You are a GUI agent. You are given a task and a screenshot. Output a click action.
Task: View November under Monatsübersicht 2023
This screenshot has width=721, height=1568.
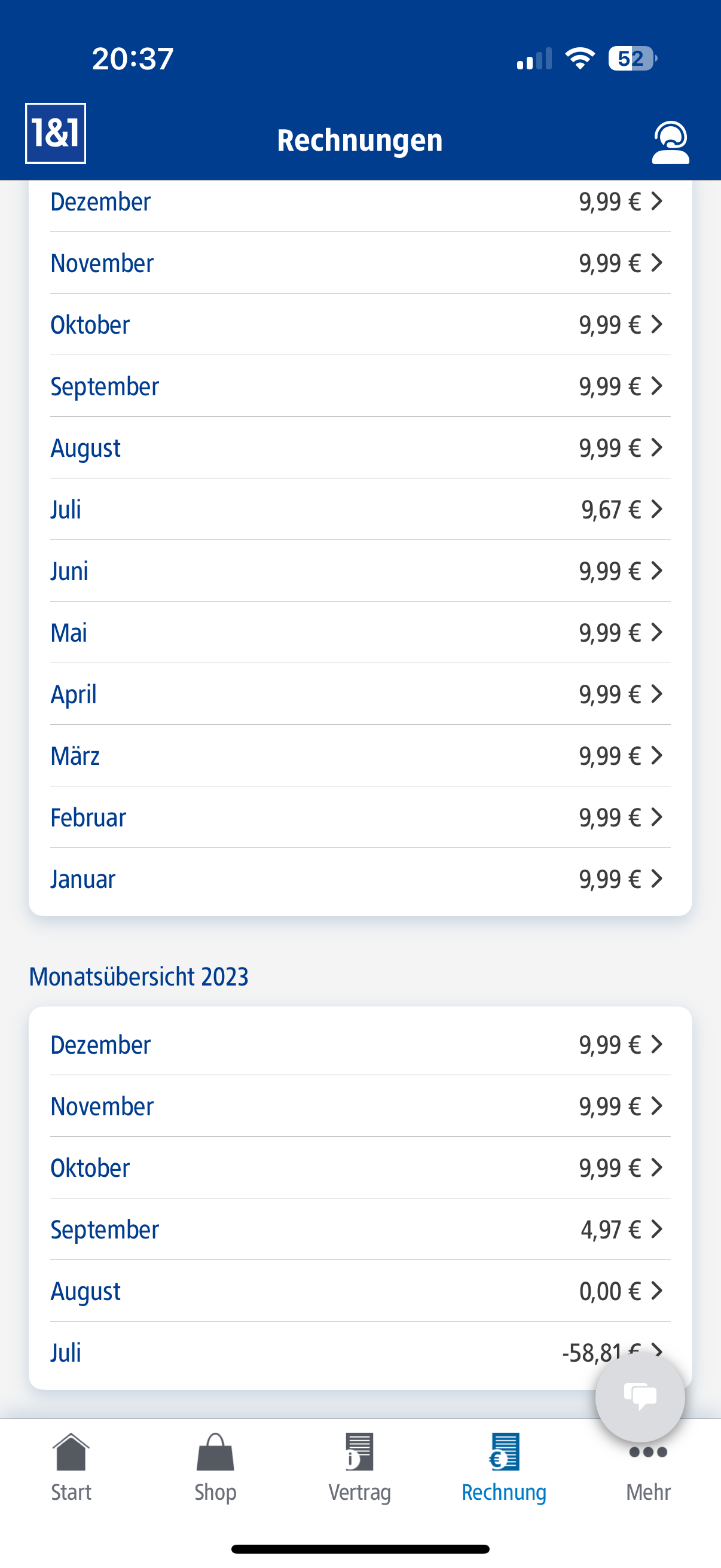click(x=360, y=1106)
